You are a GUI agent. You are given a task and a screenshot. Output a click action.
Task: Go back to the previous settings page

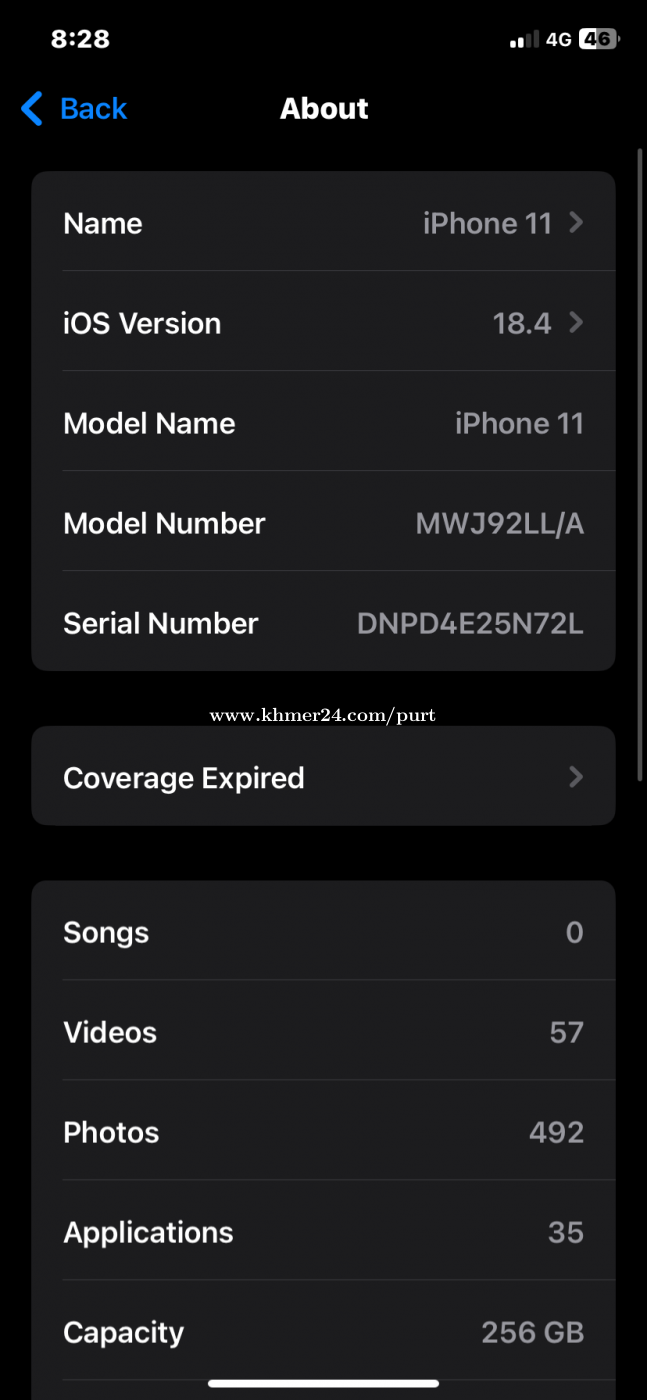tap(74, 108)
